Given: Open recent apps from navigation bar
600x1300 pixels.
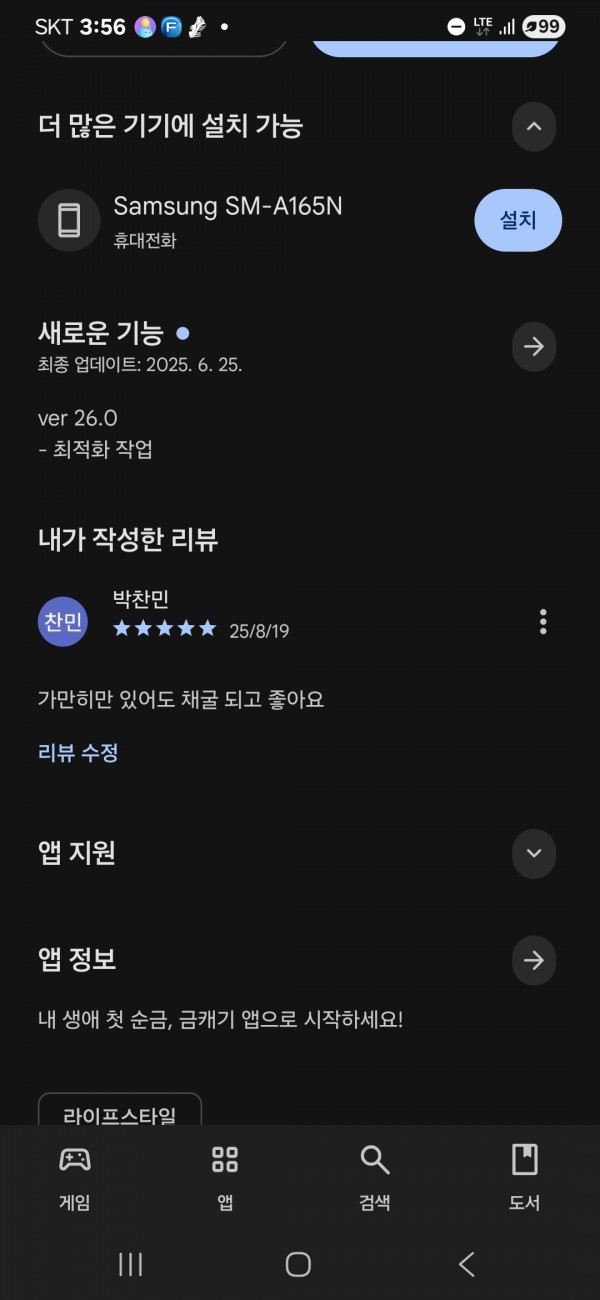Looking at the screenshot, I should tap(131, 1264).
